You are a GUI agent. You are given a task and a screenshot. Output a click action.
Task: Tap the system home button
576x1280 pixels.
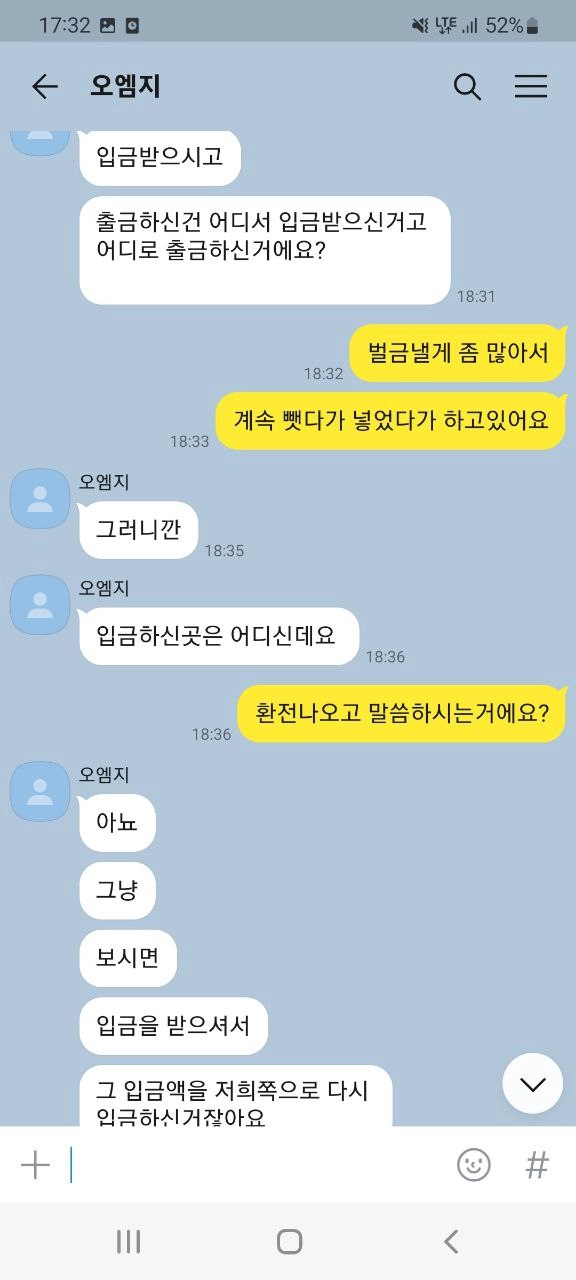[x=289, y=1242]
